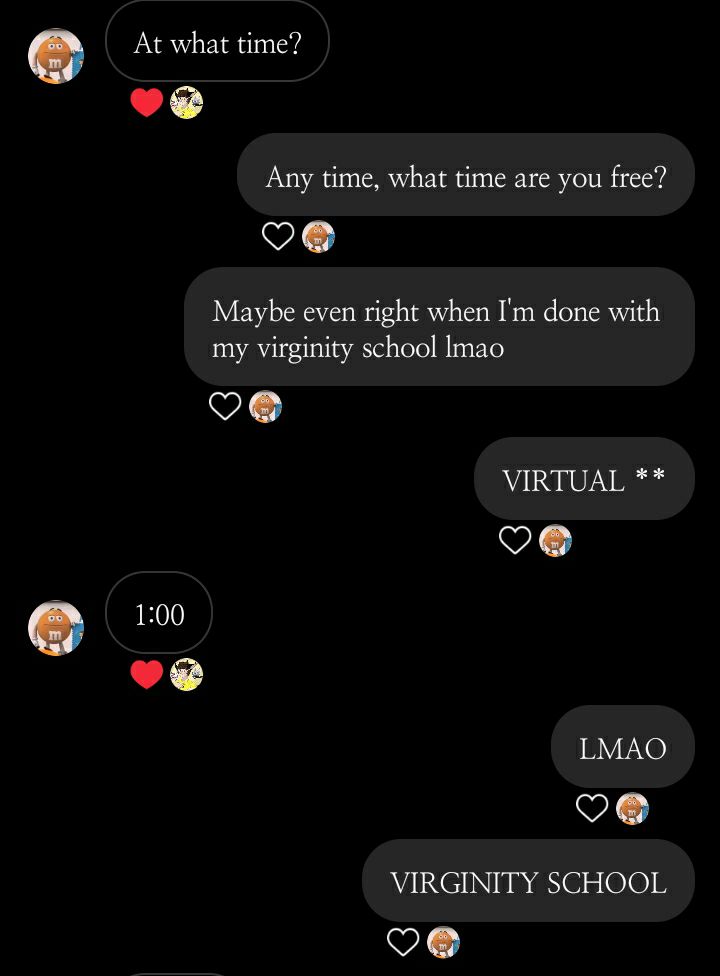Select the "Maybe even right when I'm done" bubble
This screenshot has width=720, height=976.
click(x=435, y=326)
